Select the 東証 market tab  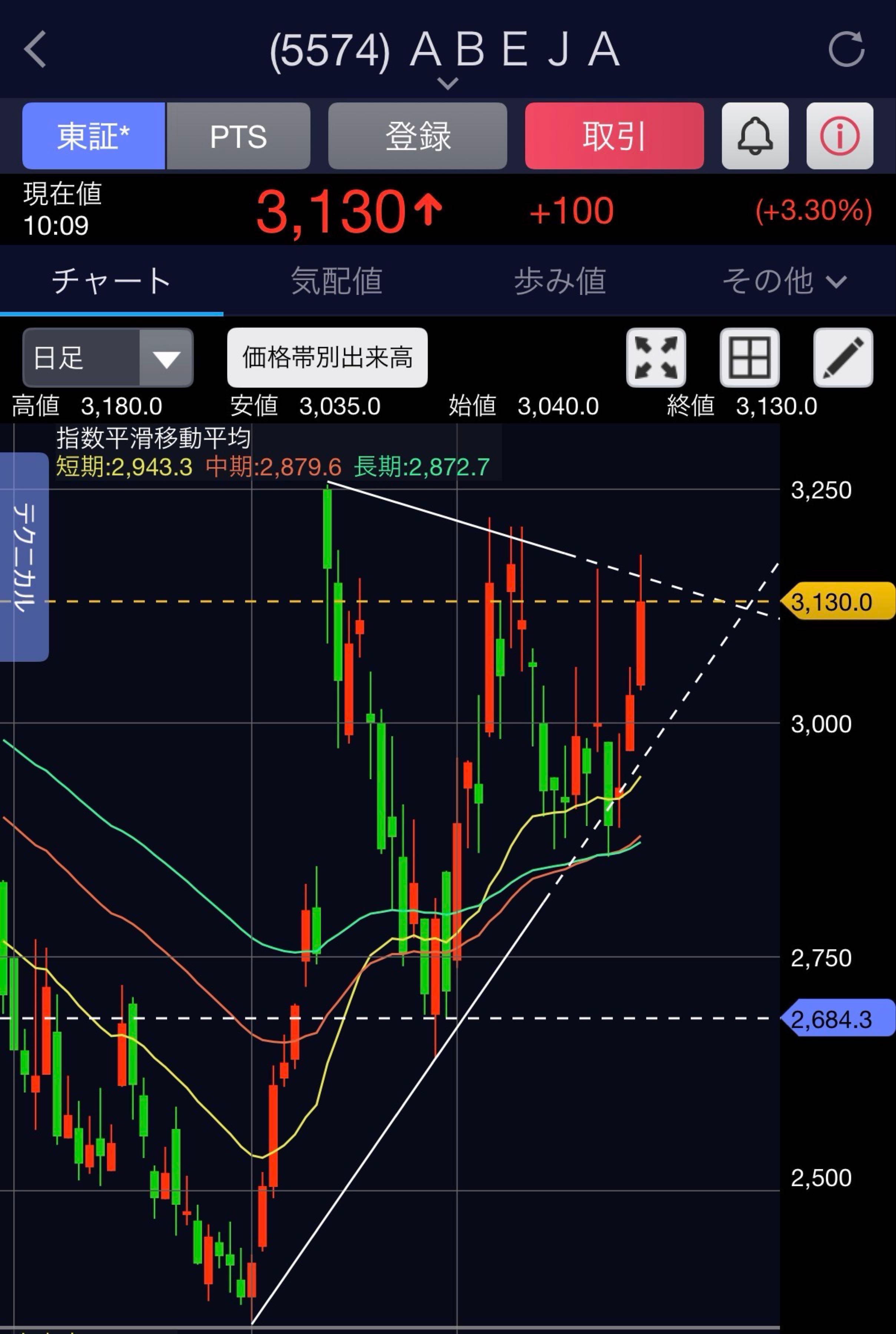pyautogui.click(x=94, y=136)
